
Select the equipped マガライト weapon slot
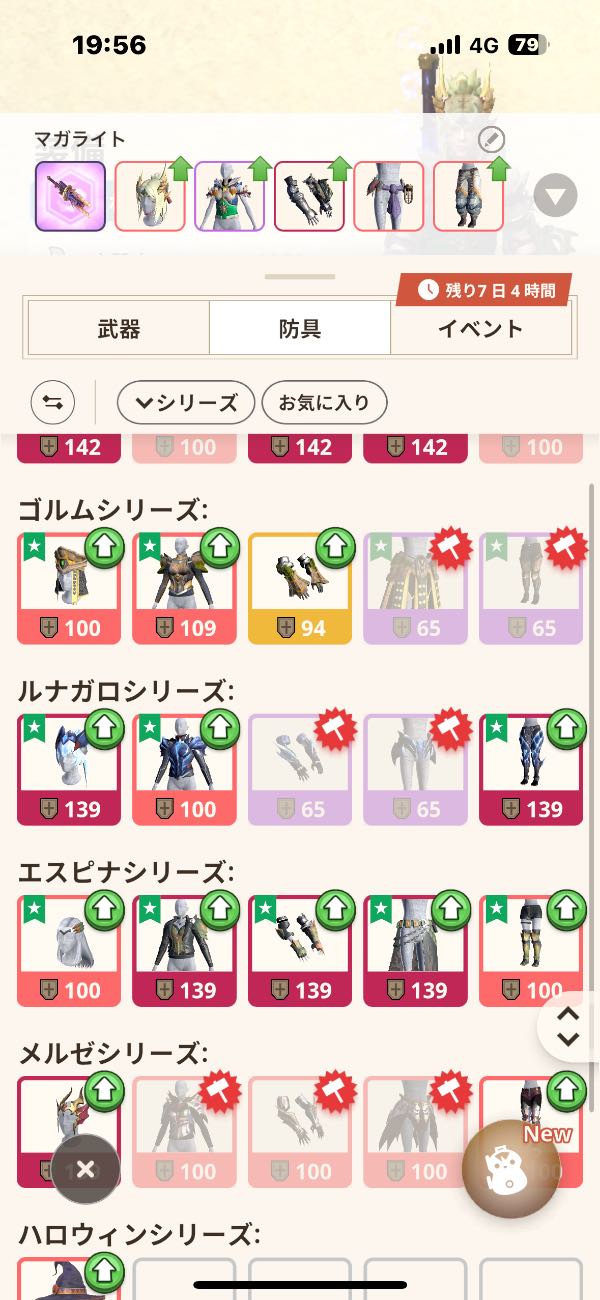(x=70, y=197)
